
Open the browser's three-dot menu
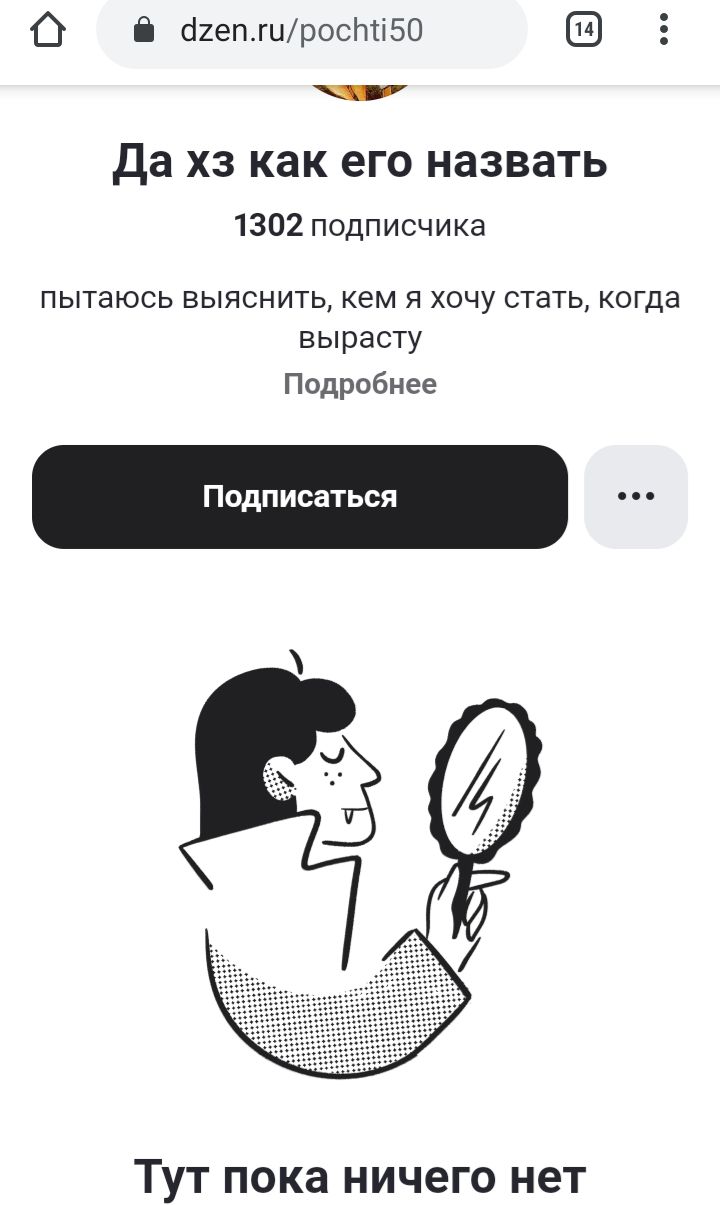click(664, 30)
